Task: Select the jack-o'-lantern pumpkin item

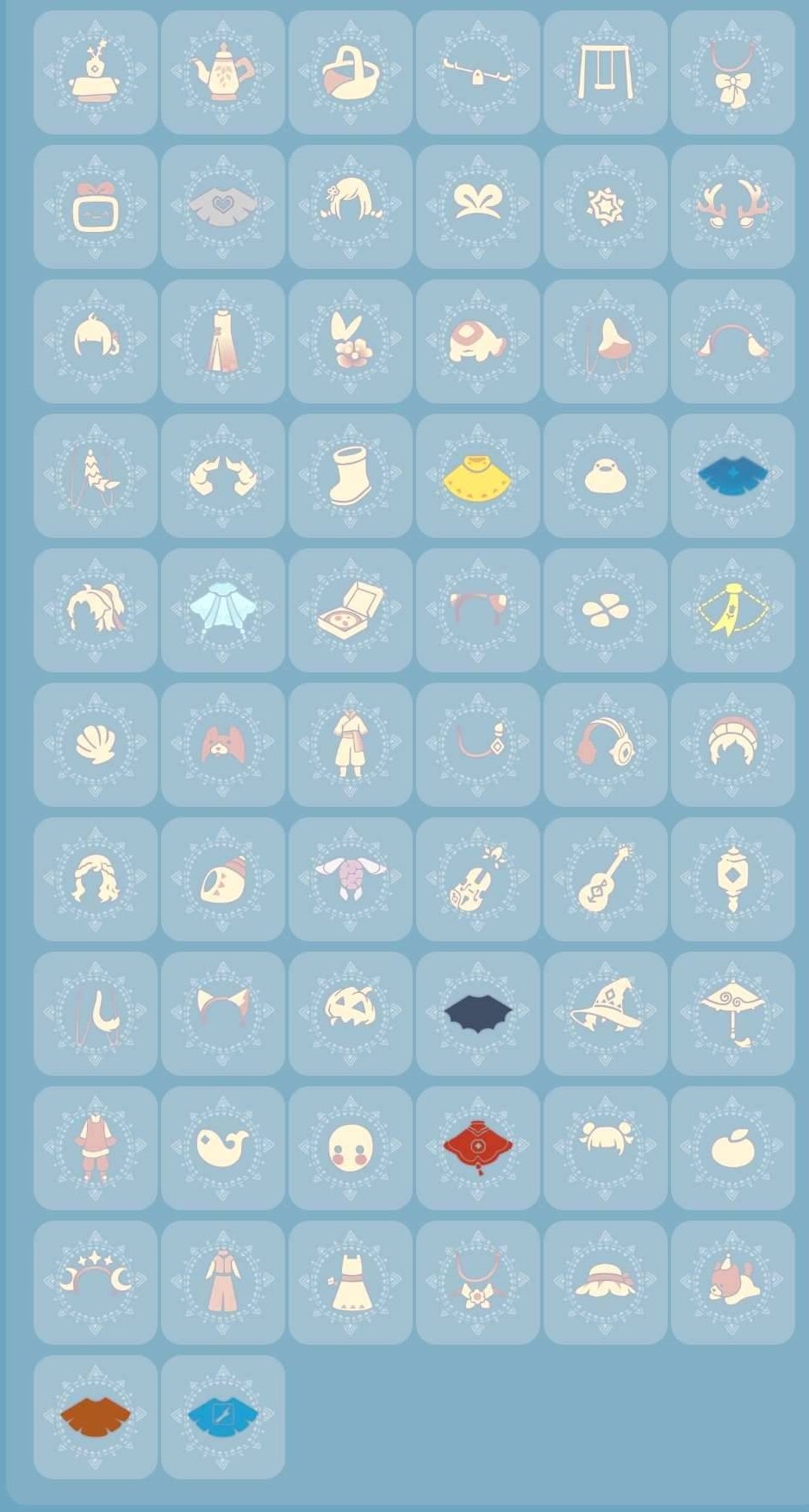Action: (350, 1014)
